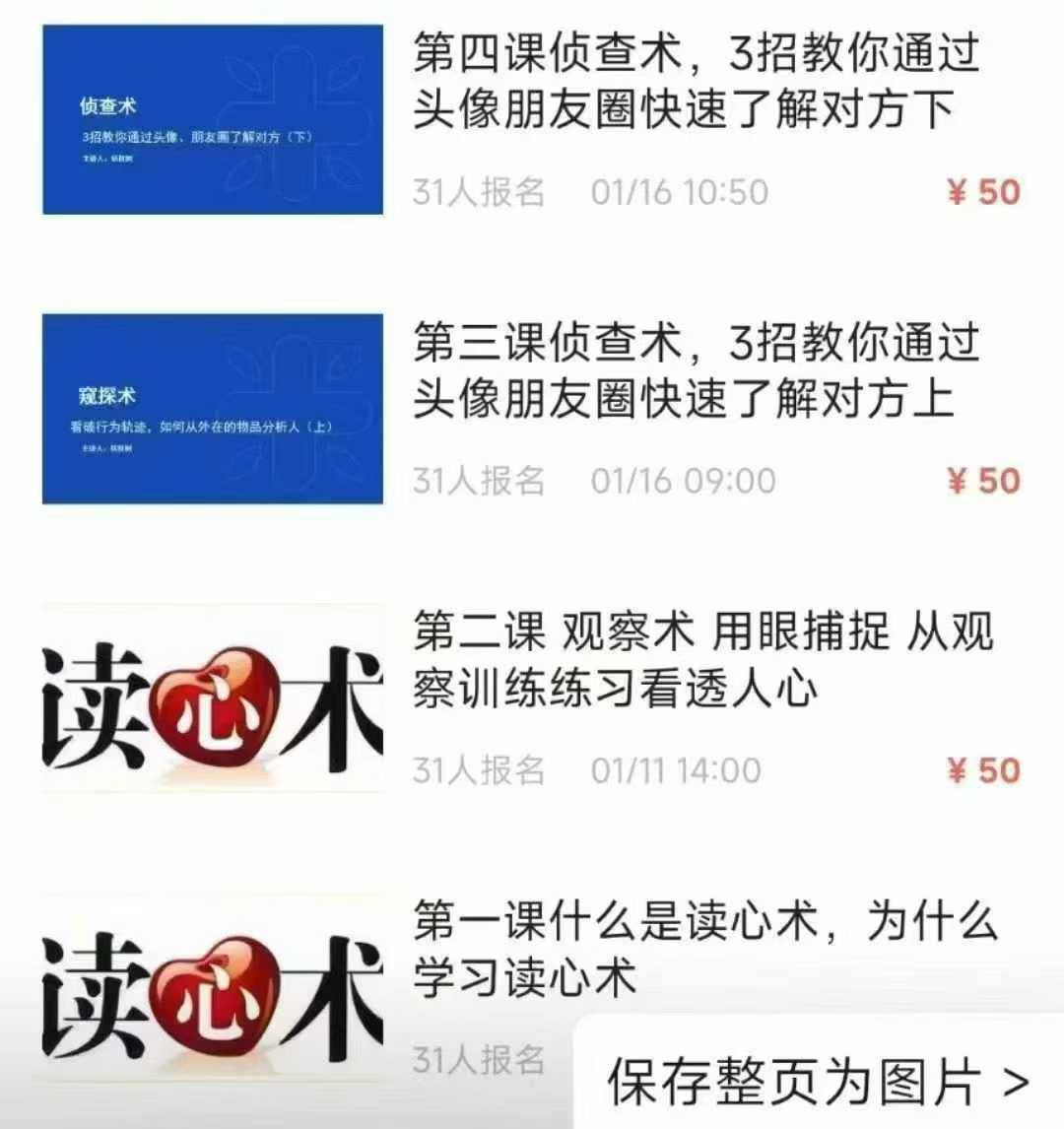Tap 保存整页为图片 button

pos(816,1081)
